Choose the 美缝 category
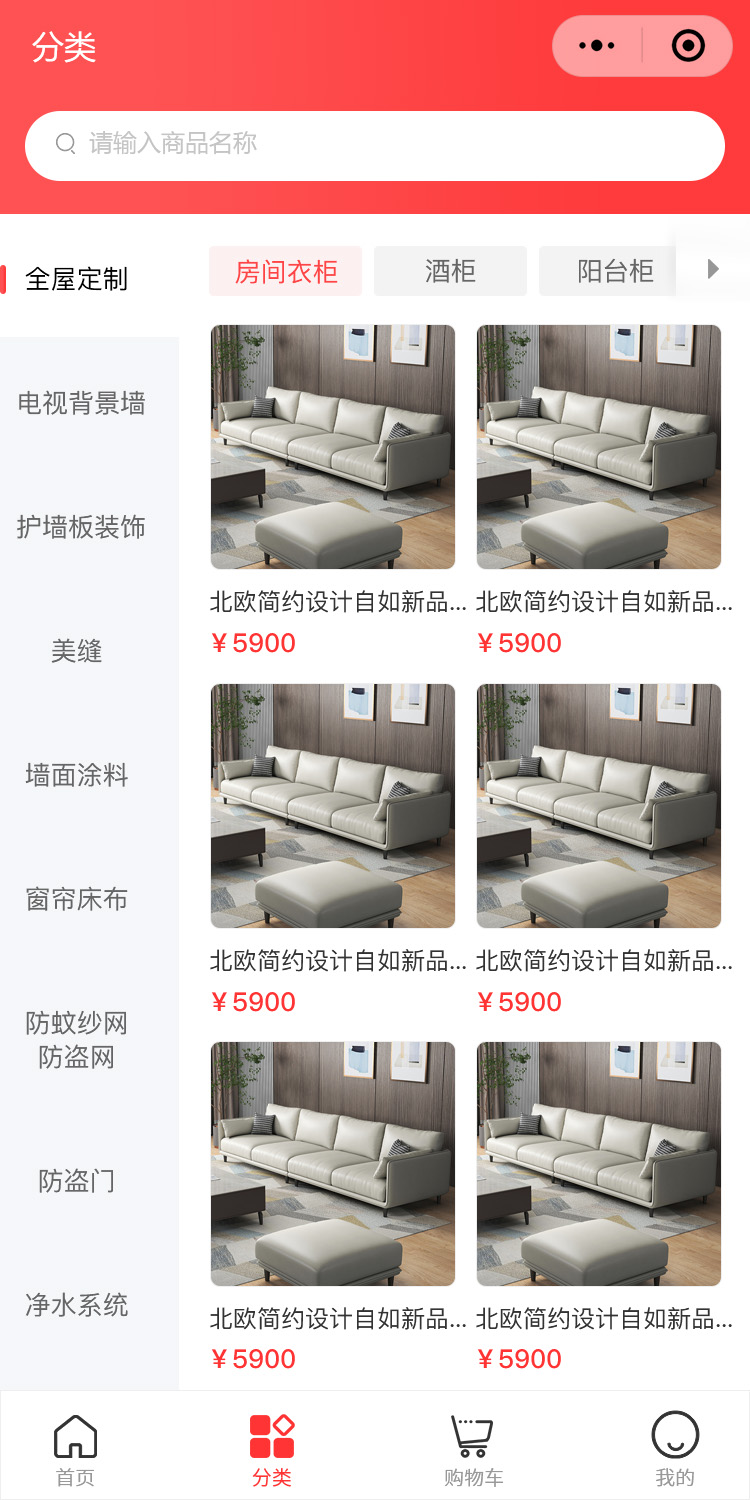The width and height of the screenshot is (750, 1500). [x=77, y=651]
